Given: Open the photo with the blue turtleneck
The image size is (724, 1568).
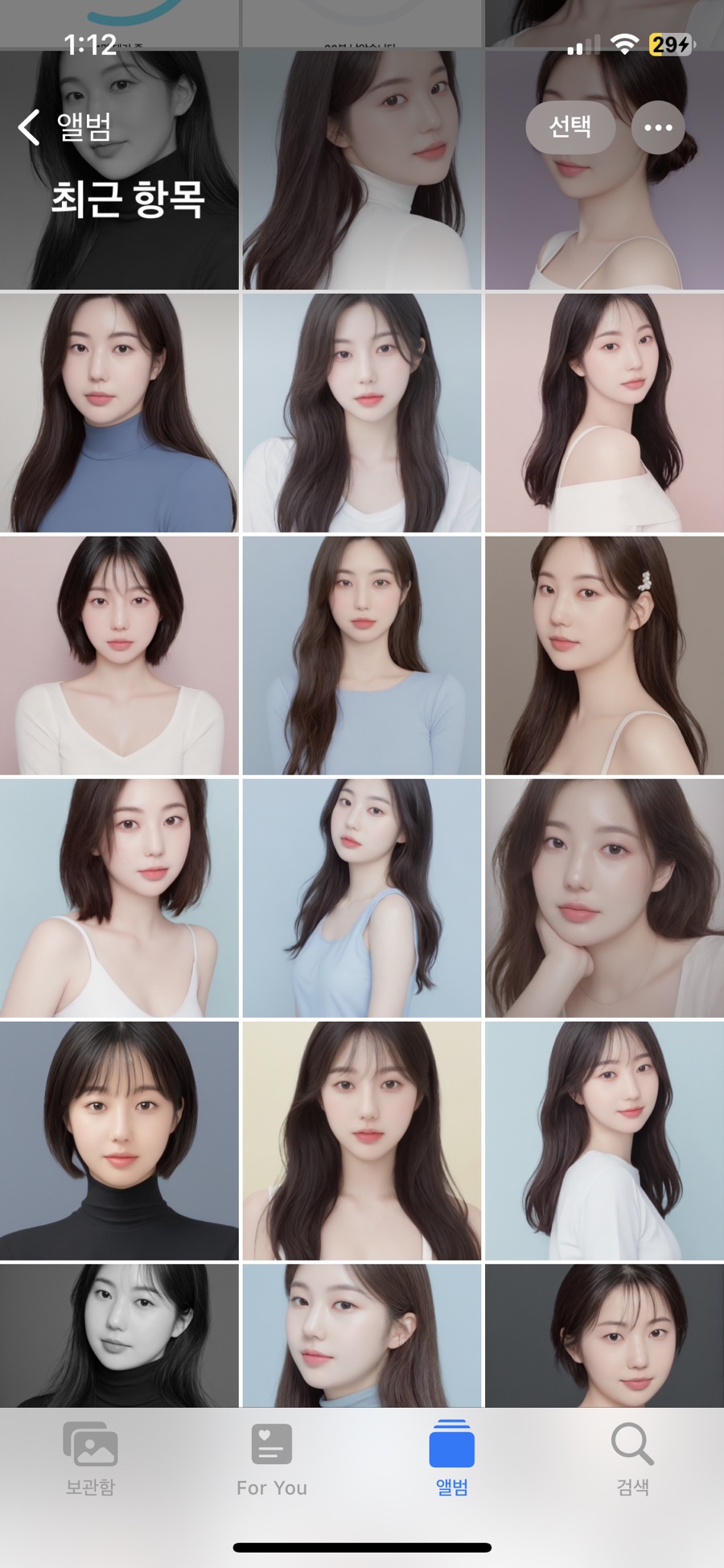Looking at the screenshot, I should pyautogui.click(x=119, y=413).
